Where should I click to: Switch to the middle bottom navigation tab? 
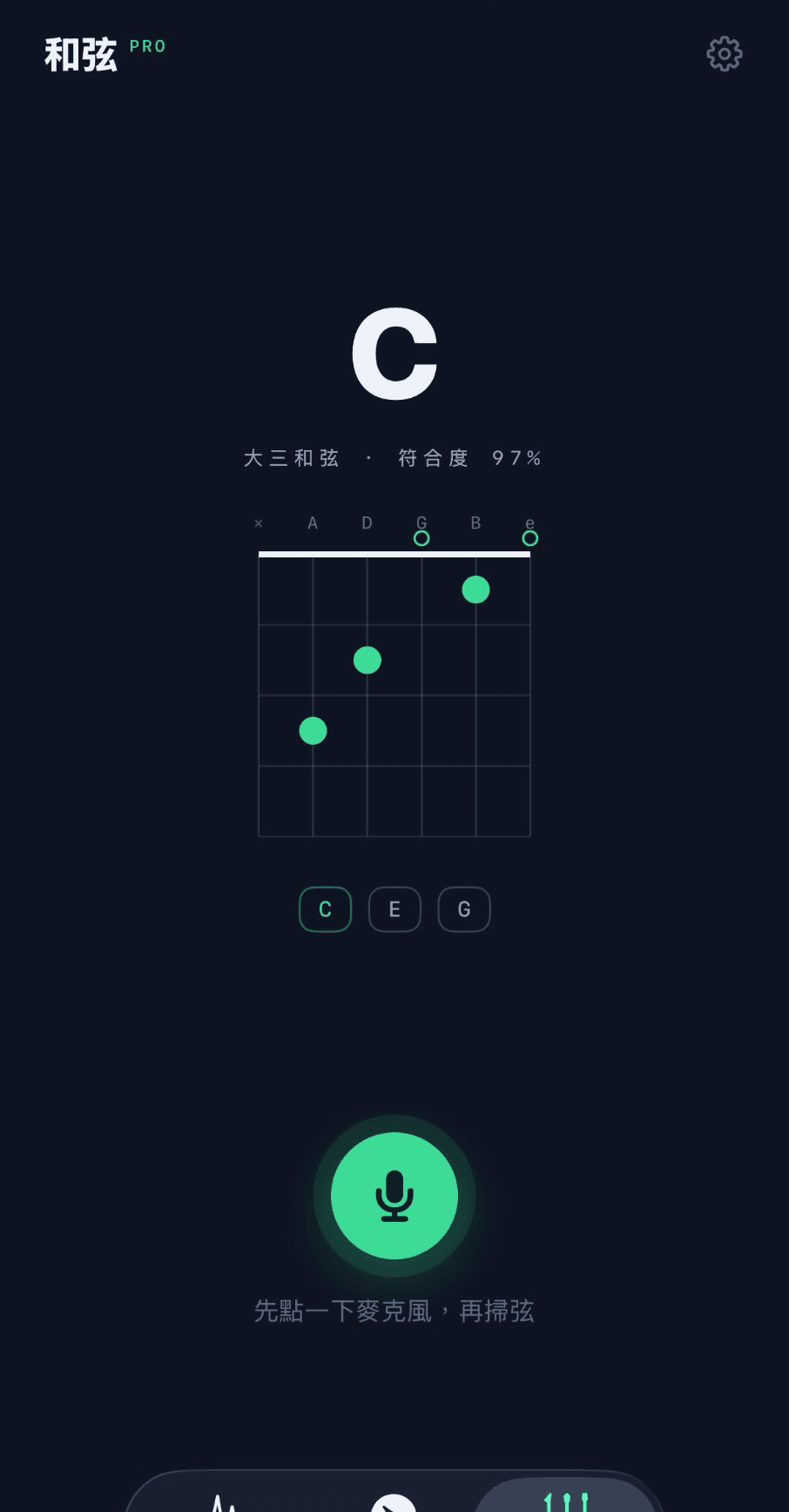[394, 1502]
